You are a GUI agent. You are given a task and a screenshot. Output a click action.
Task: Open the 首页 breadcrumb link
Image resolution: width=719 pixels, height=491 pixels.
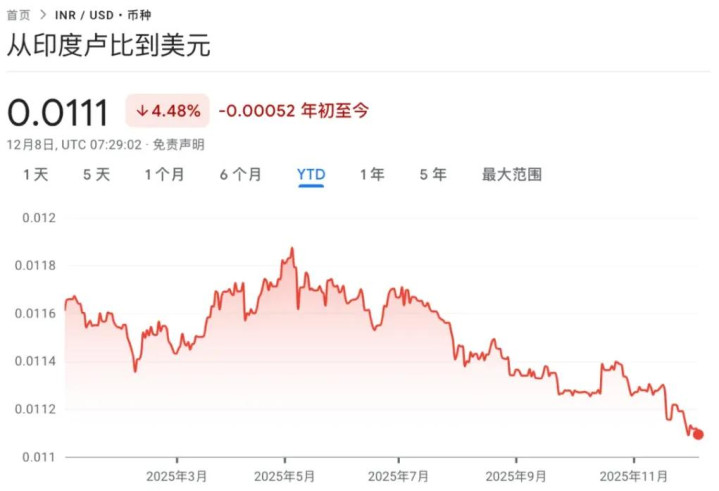tap(18, 15)
